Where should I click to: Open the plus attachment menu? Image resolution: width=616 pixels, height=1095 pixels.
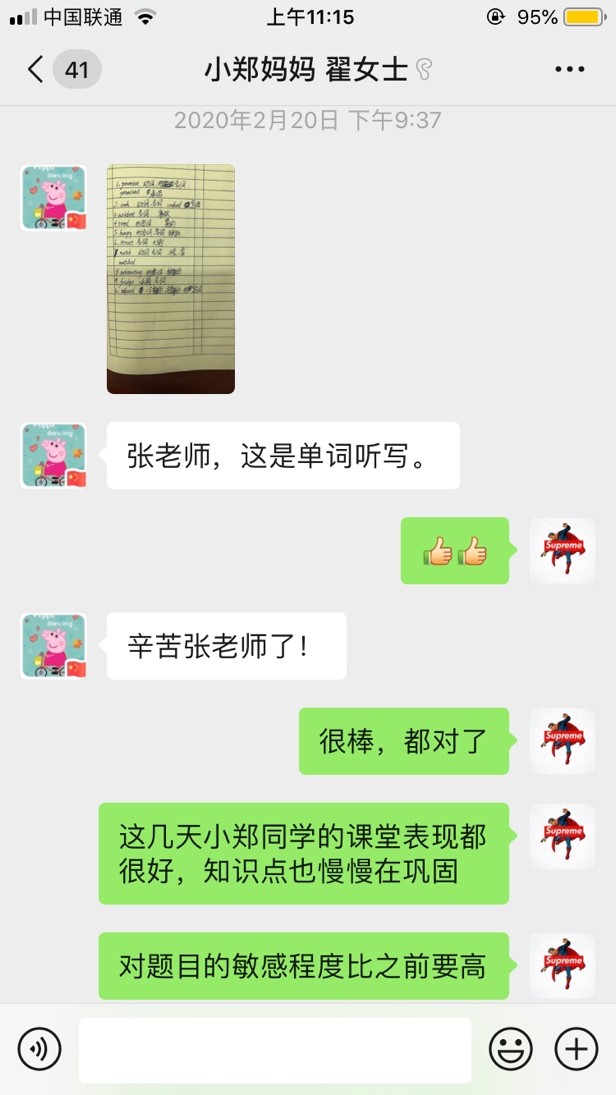coord(576,1049)
